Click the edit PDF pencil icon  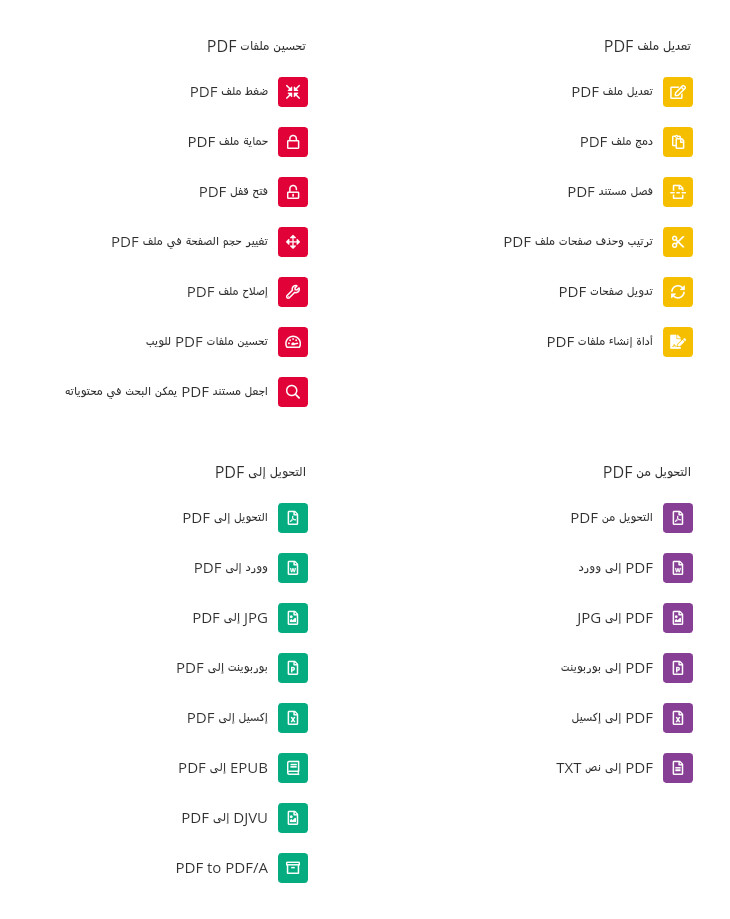(x=677, y=92)
